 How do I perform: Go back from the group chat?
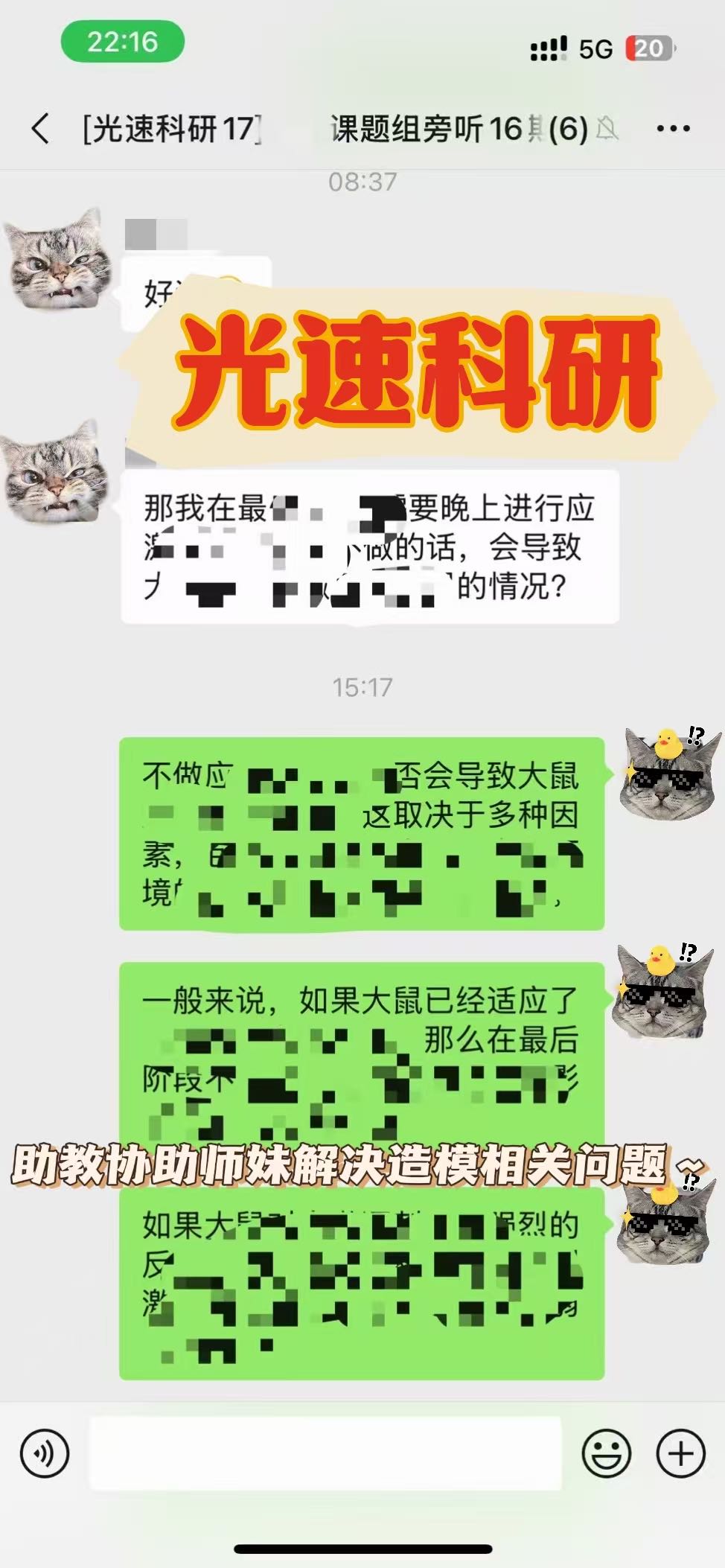tap(42, 129)
